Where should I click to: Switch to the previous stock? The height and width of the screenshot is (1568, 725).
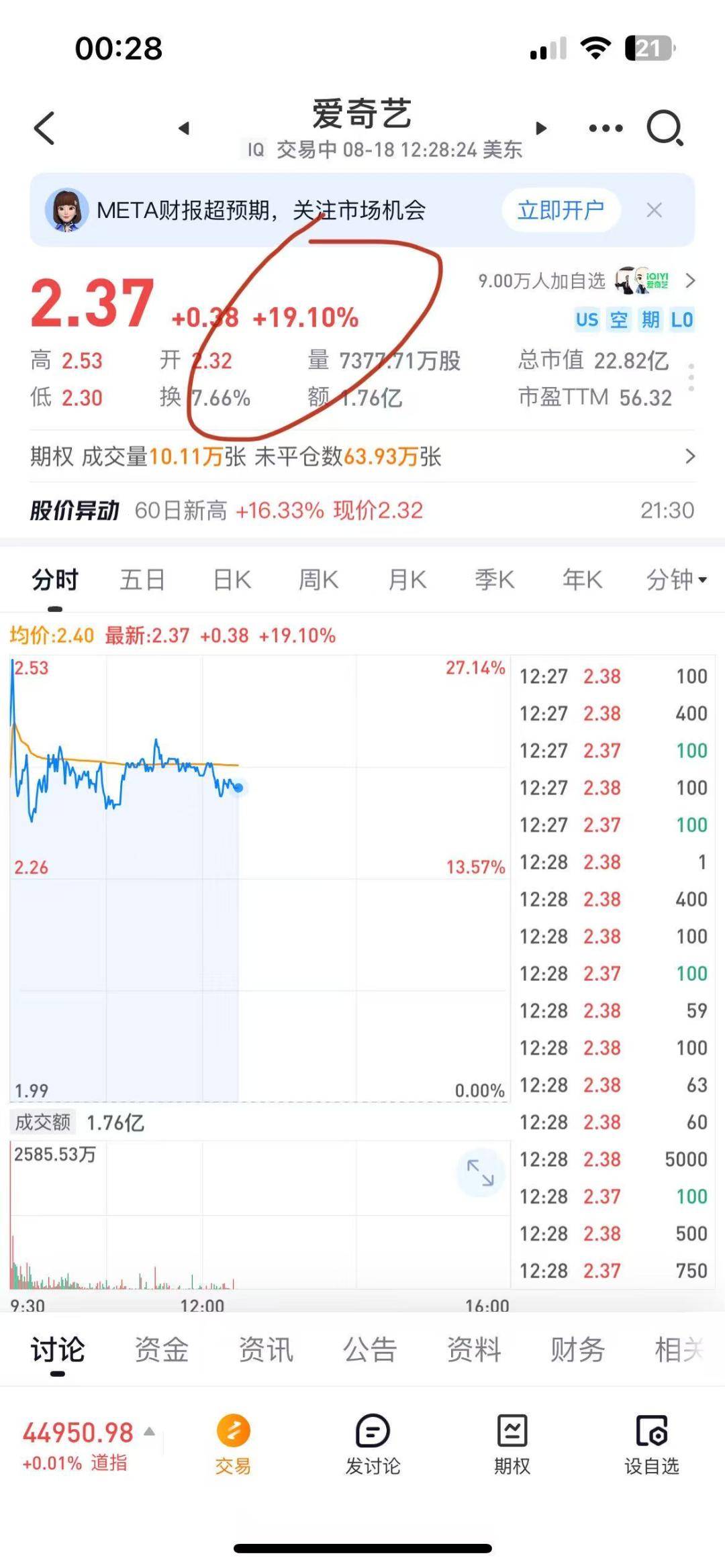coord(184,128)
